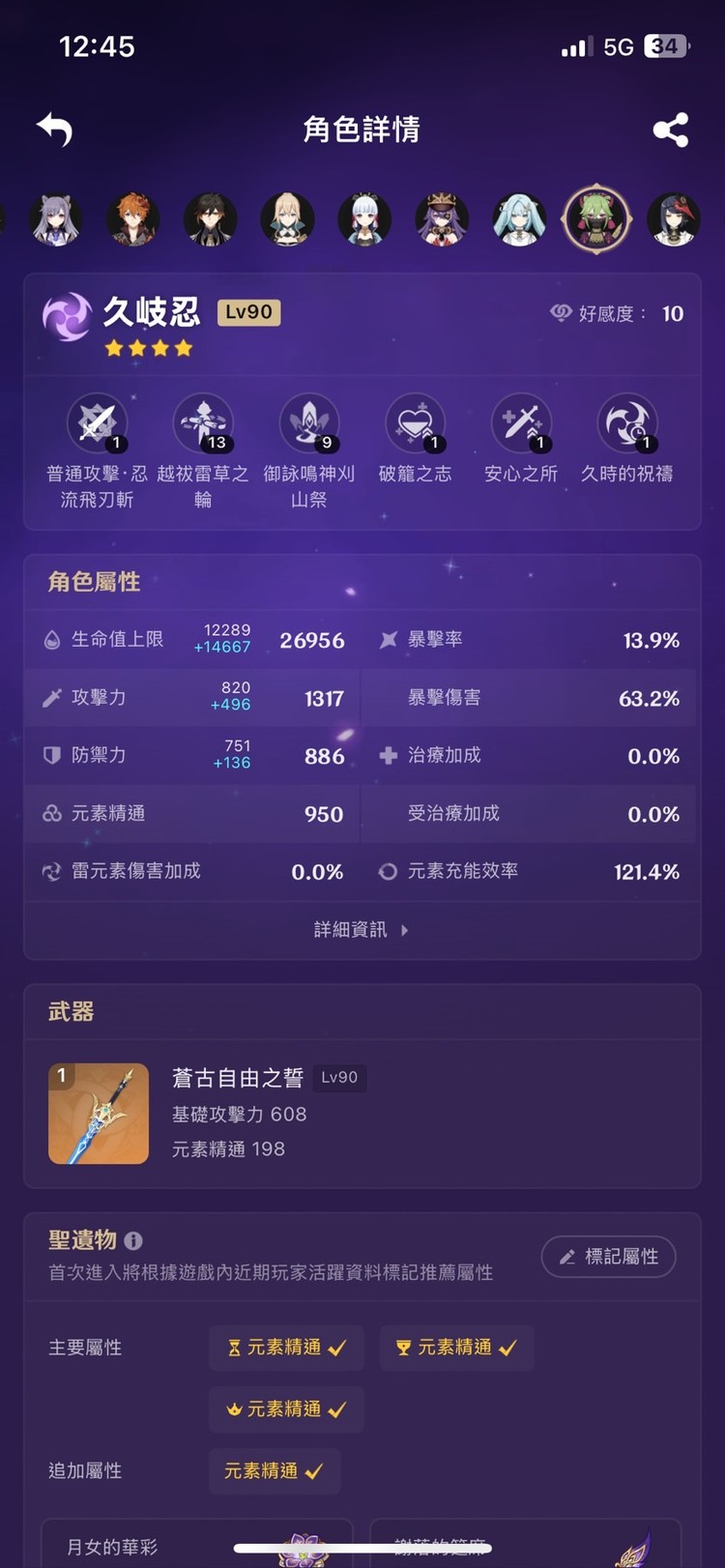
Task: Open the 安心之所 passive talent
Action: pyautogui.click(x=521, y=423)
